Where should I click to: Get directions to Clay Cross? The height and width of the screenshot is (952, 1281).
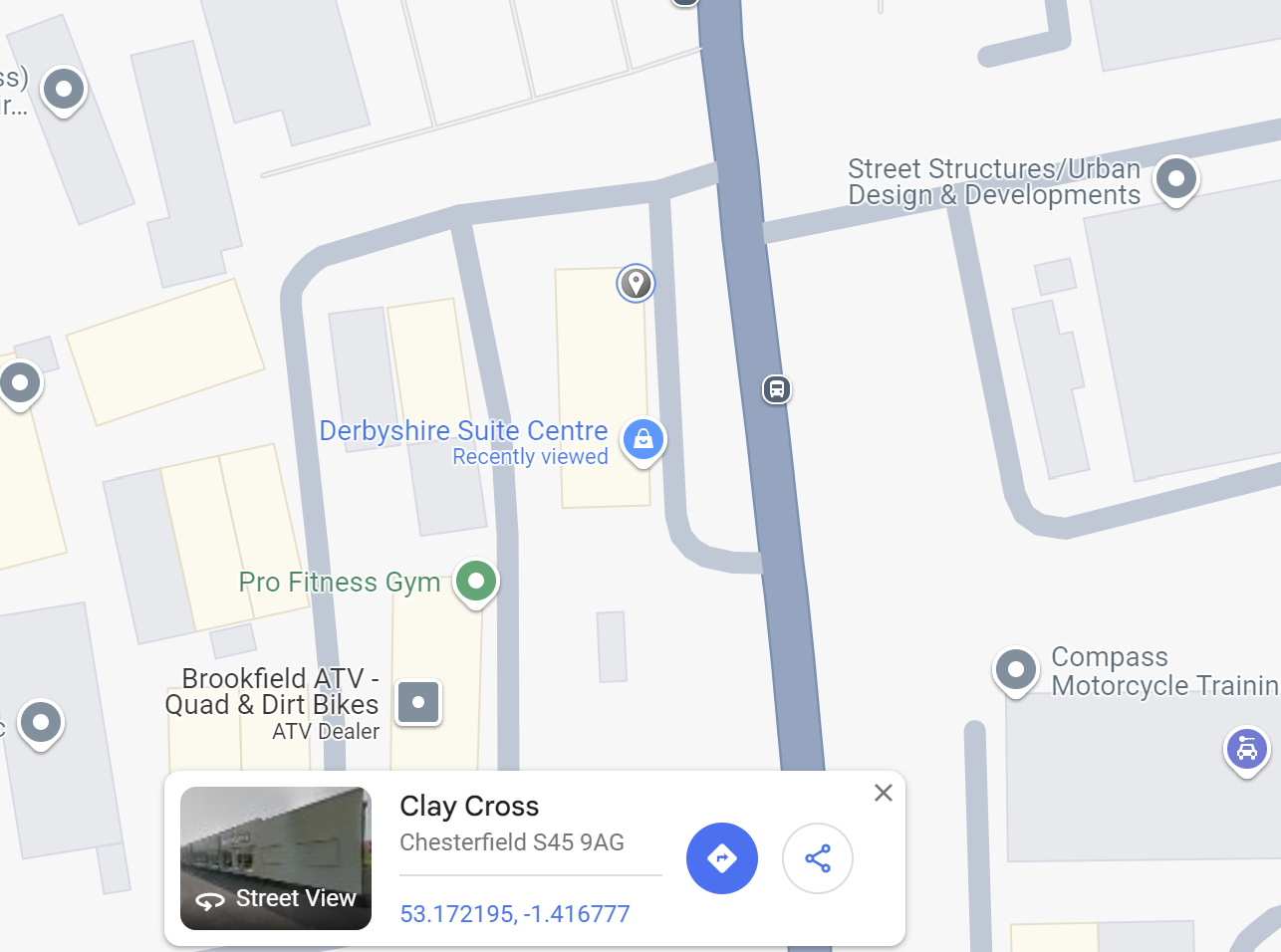(722, 858)
